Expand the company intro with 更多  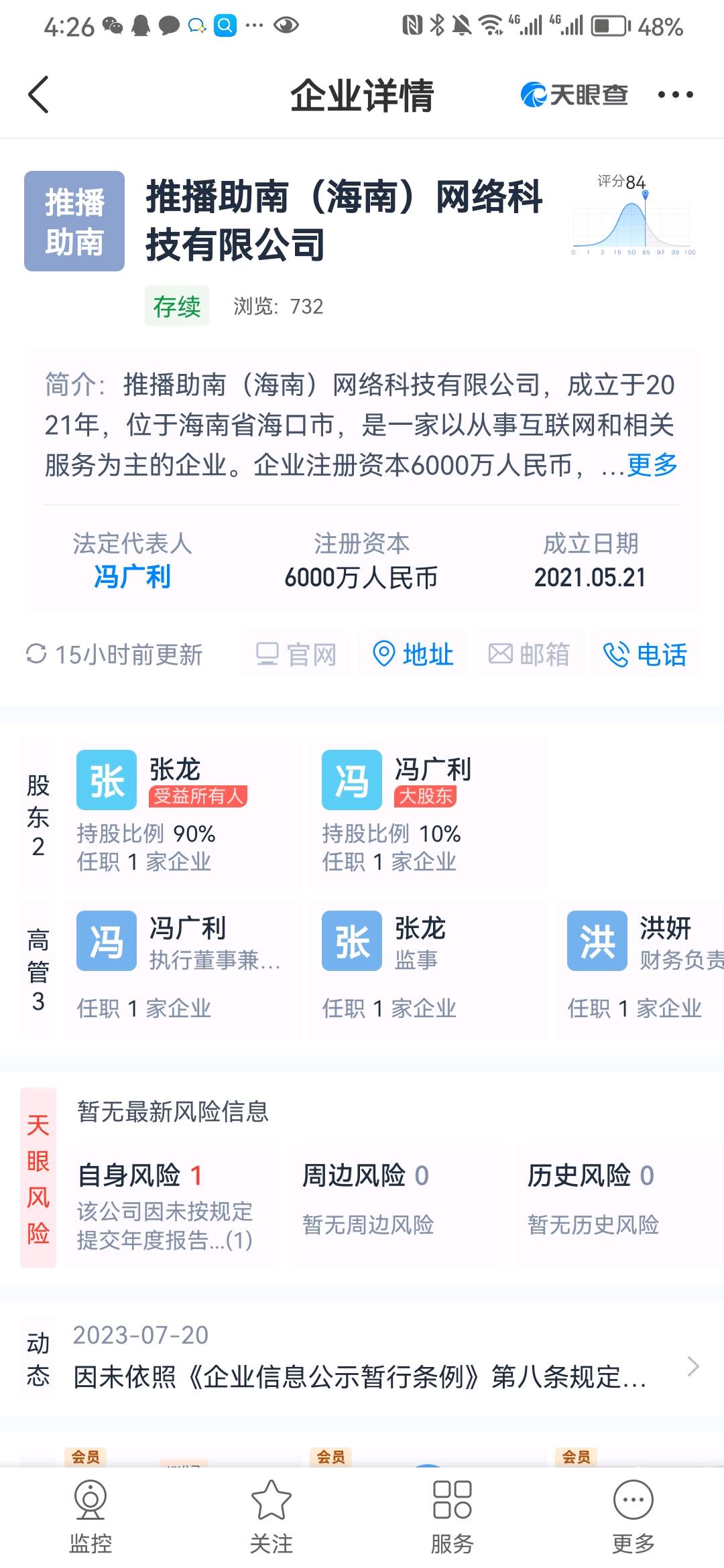pos(652,464)
